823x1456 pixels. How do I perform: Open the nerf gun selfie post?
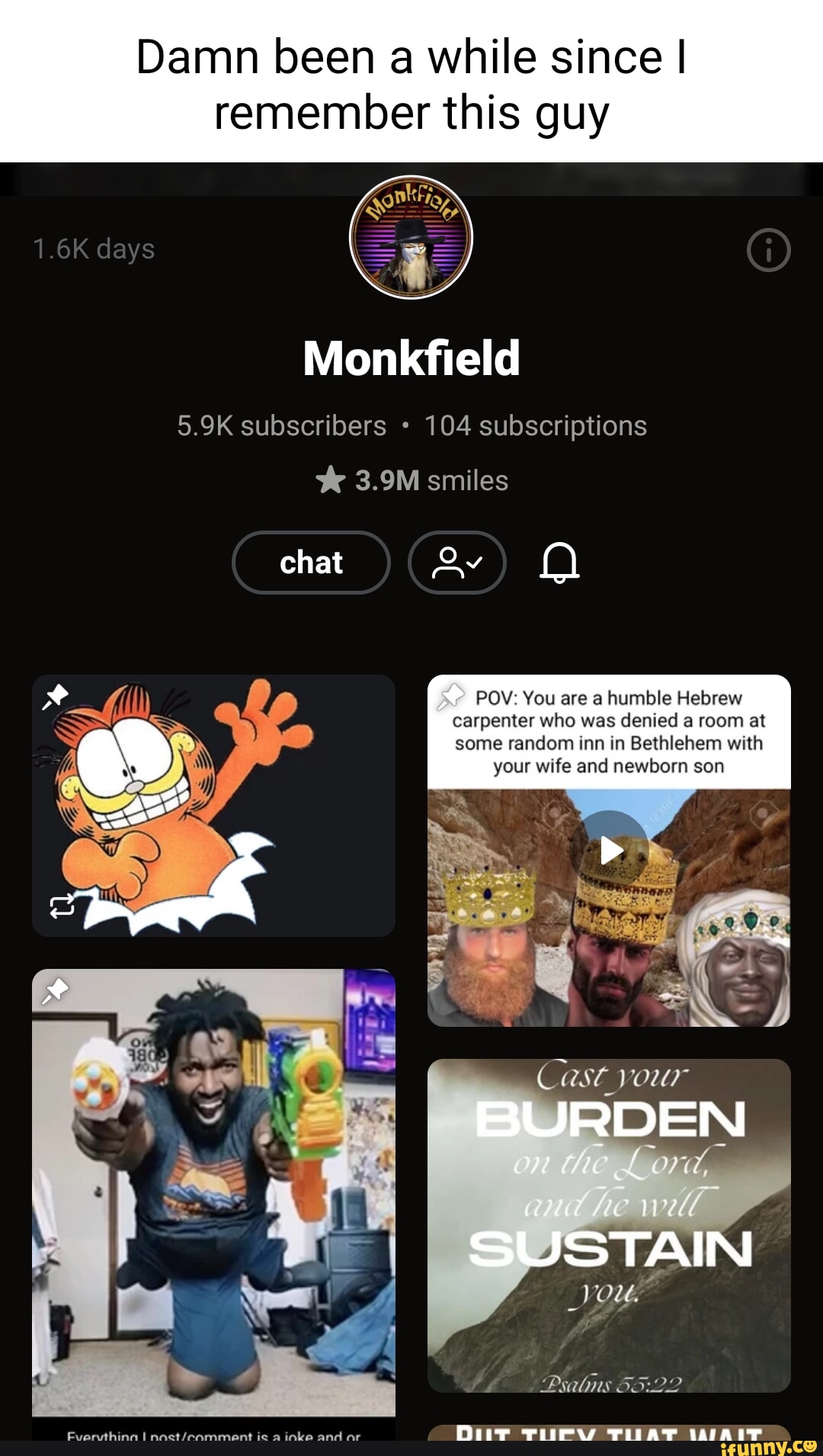214,1189
